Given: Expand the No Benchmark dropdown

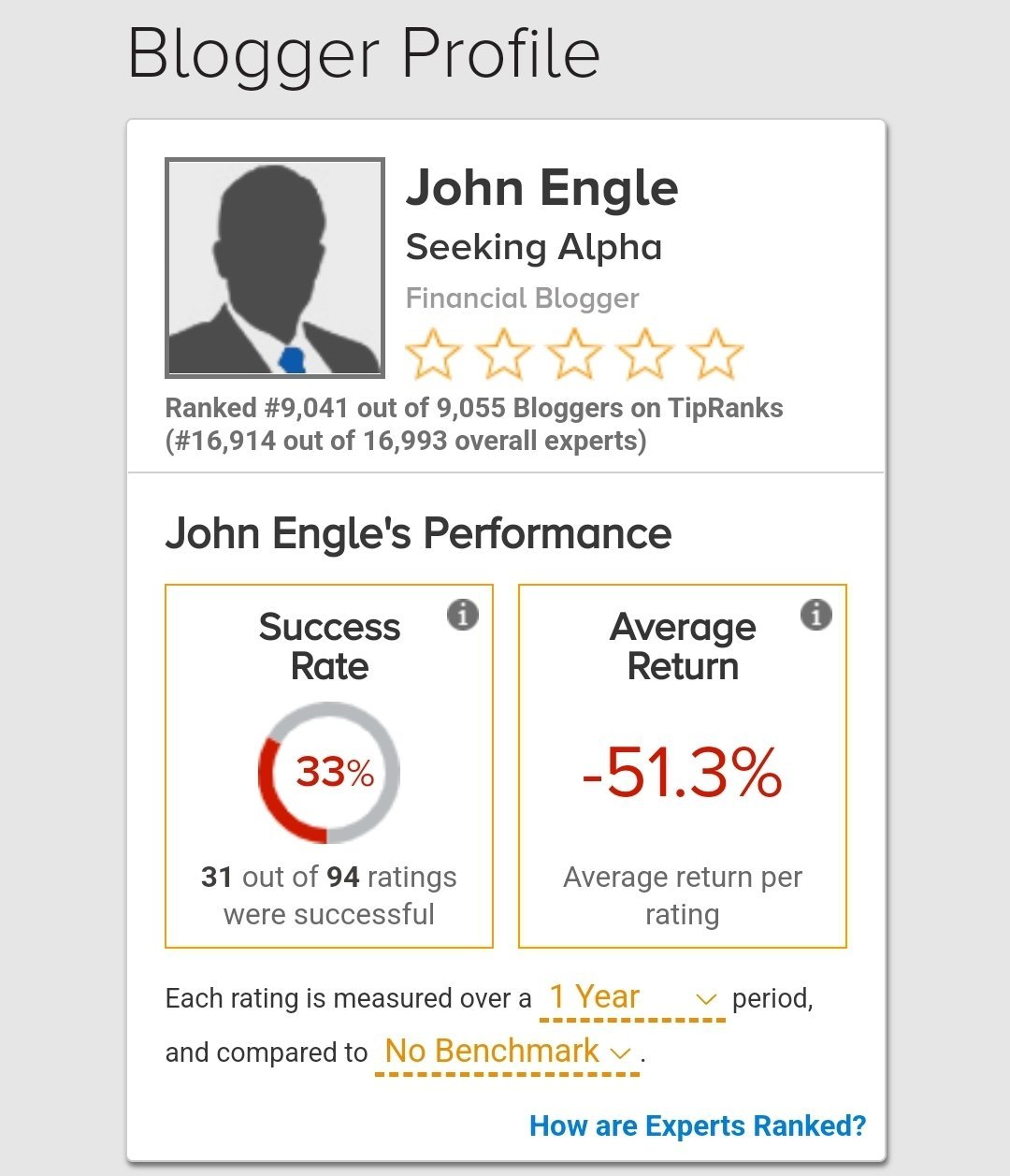Looking at the screenshot, I should click(508, 1052).
